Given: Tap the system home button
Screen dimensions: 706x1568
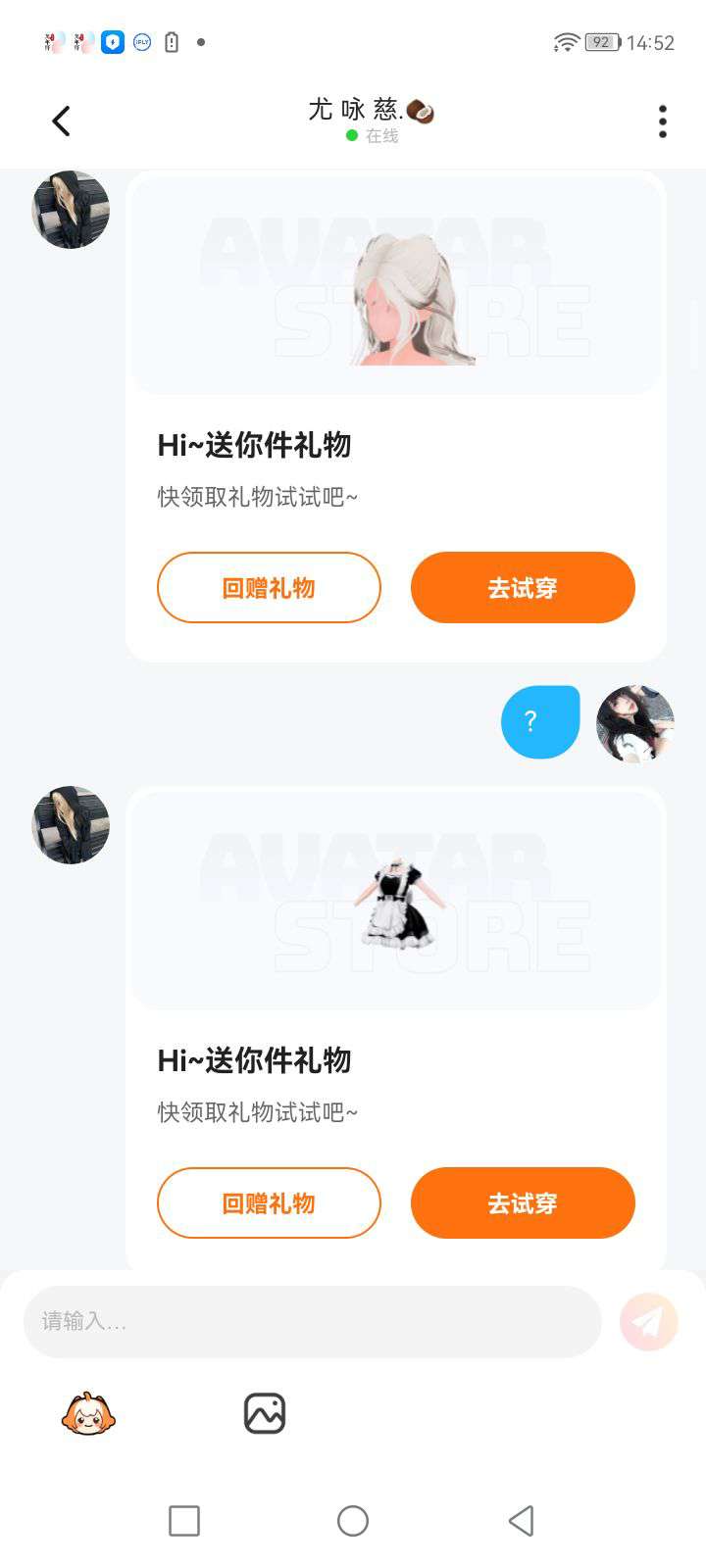Looking at the screenshot, I should [x=353, y=1521].
